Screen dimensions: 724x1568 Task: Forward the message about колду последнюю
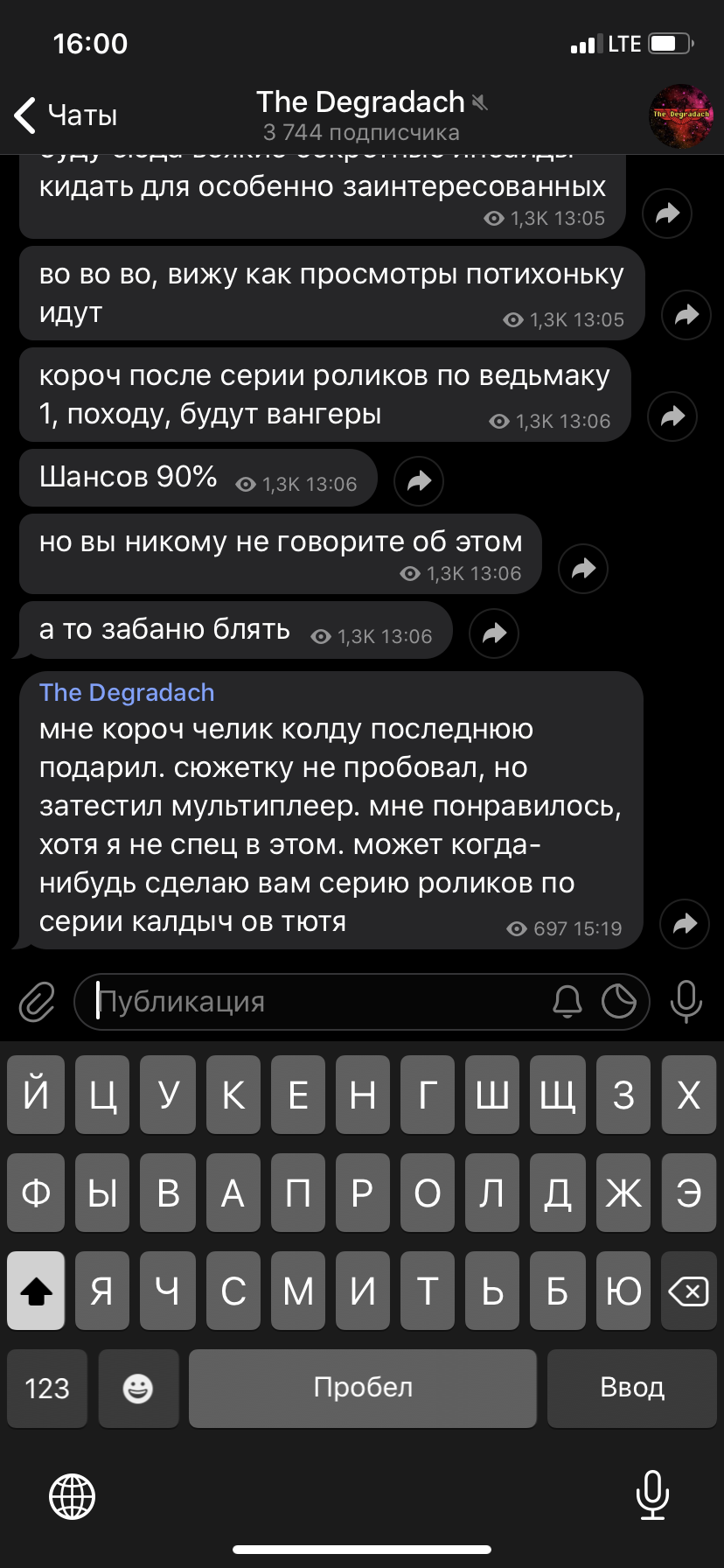685,923
